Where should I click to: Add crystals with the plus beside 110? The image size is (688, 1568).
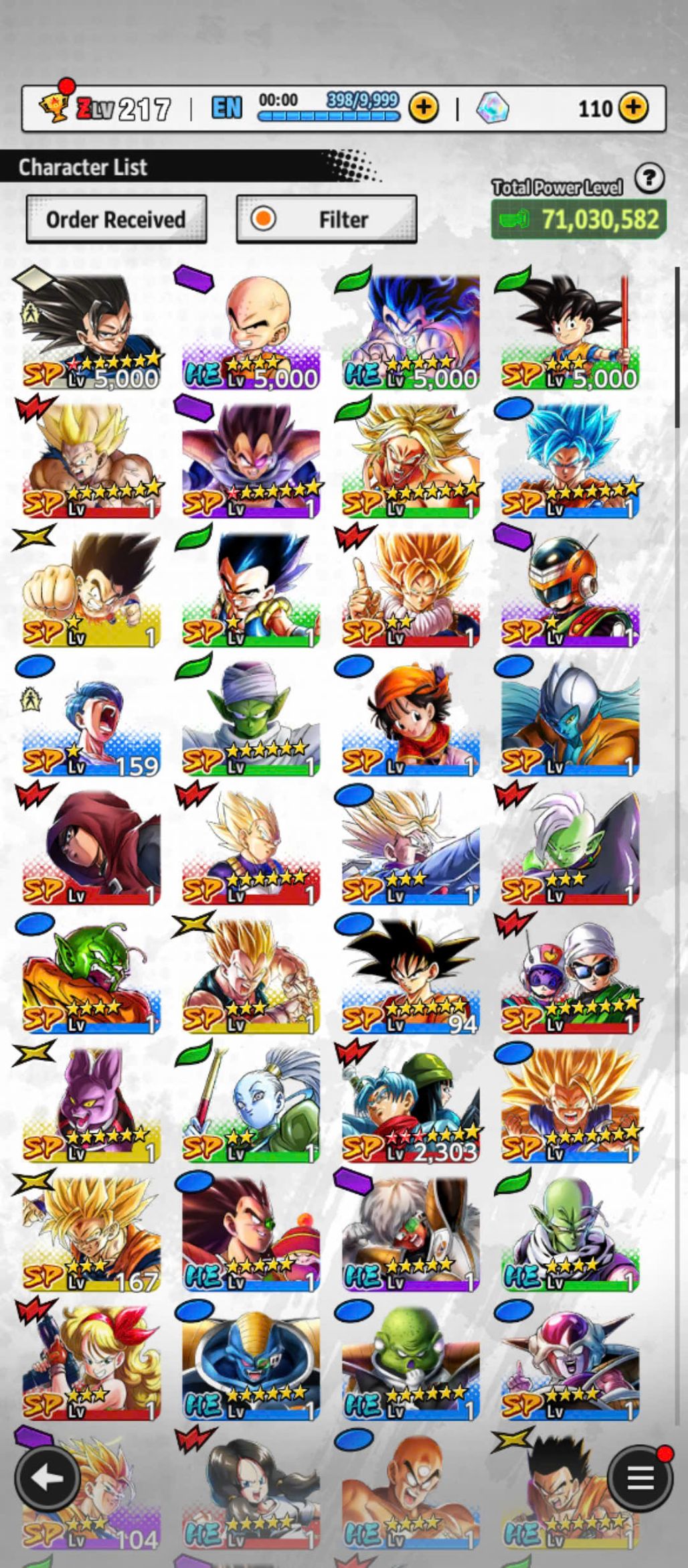(x=632, y=107)
